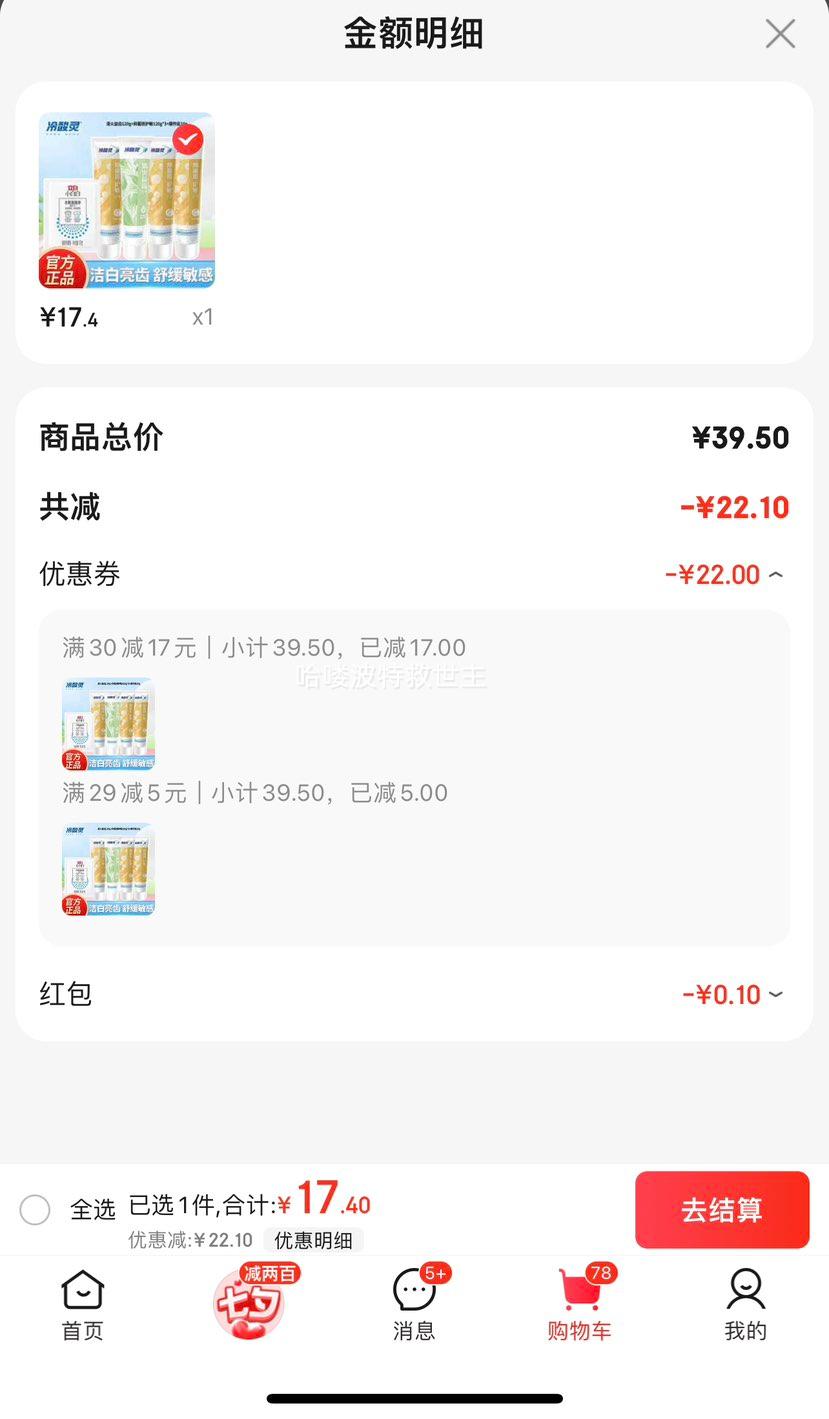Tap 去结算 to check out
This screenshot has height=1419, width=829.
click(722, 1210)
